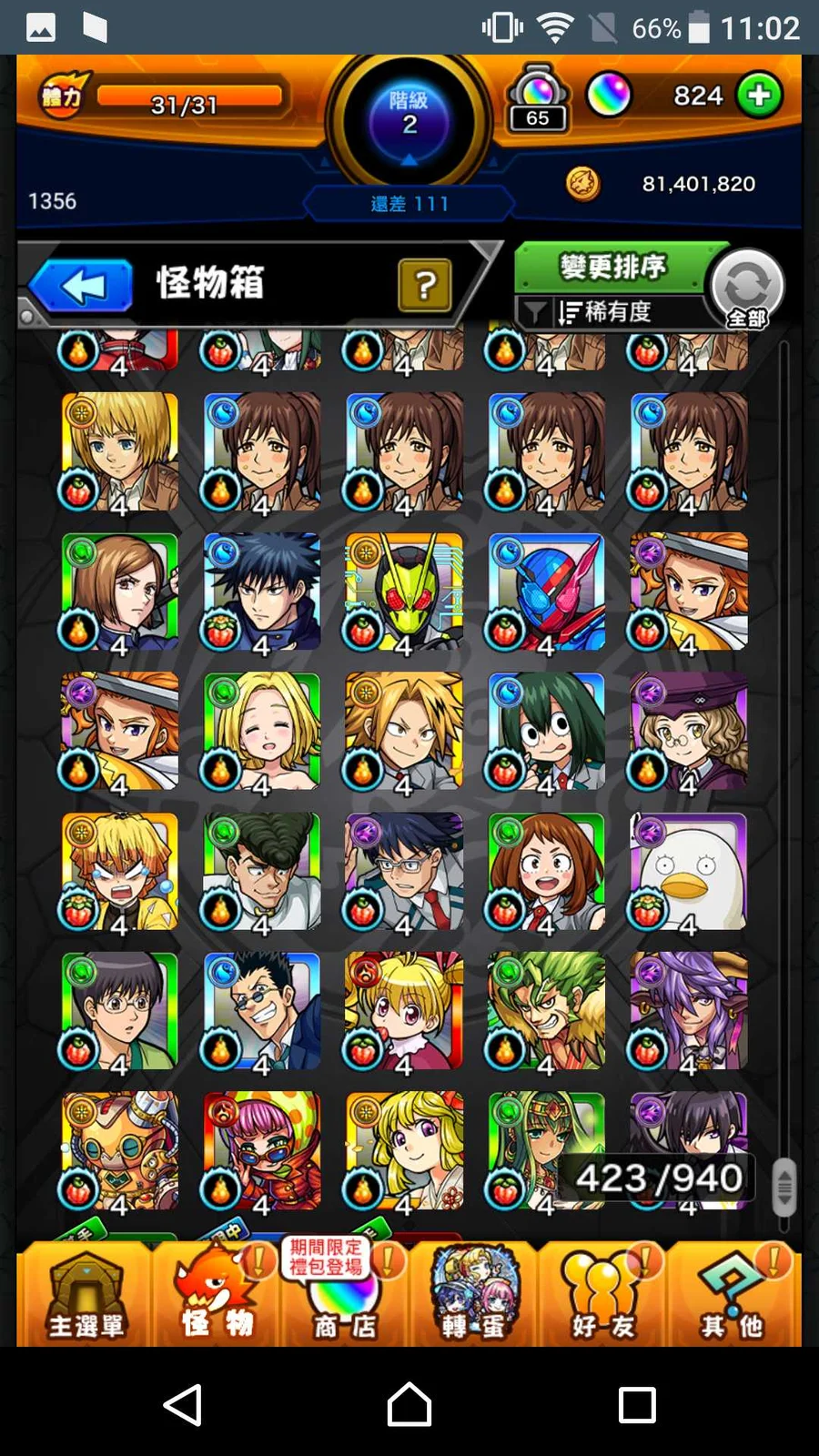Viewport: 819px width, 1456px height.
Task: Toggle the 全部 filter refresh button
Action: tap(747, 289)
